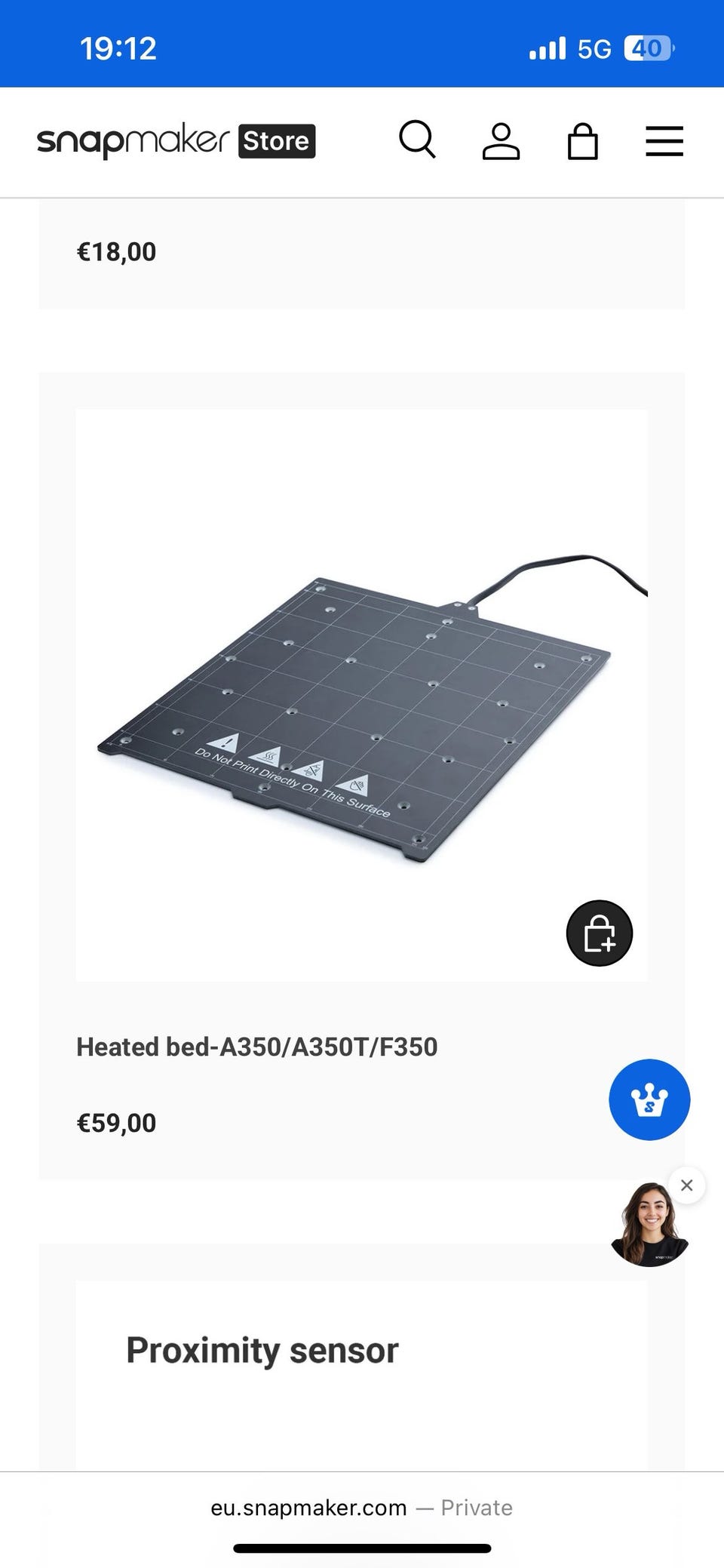This screenshot has height=1568, width=724.
Task: Quick add Heated bed to cart
Action: 600,933
